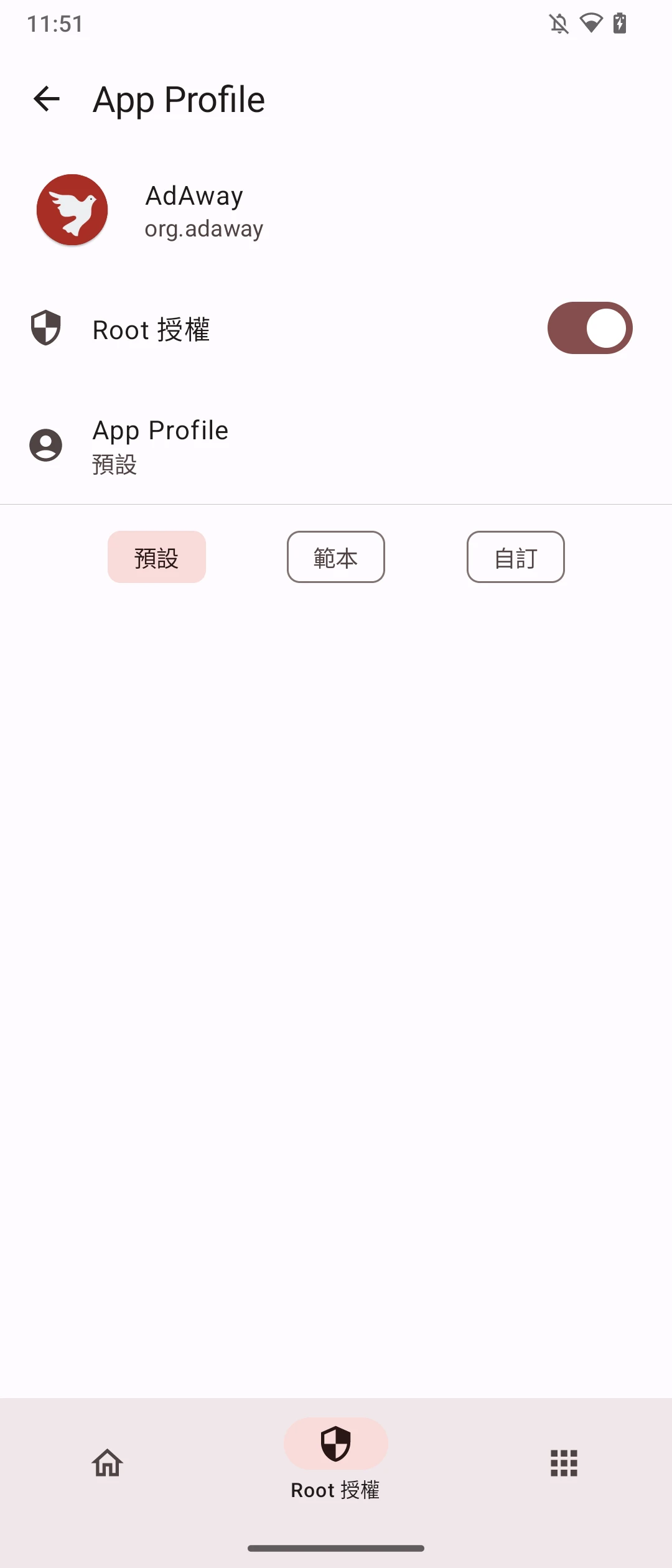Choose the 範本 profile chip
This screenshot has width=672, height=1568.
pos(336,557)
